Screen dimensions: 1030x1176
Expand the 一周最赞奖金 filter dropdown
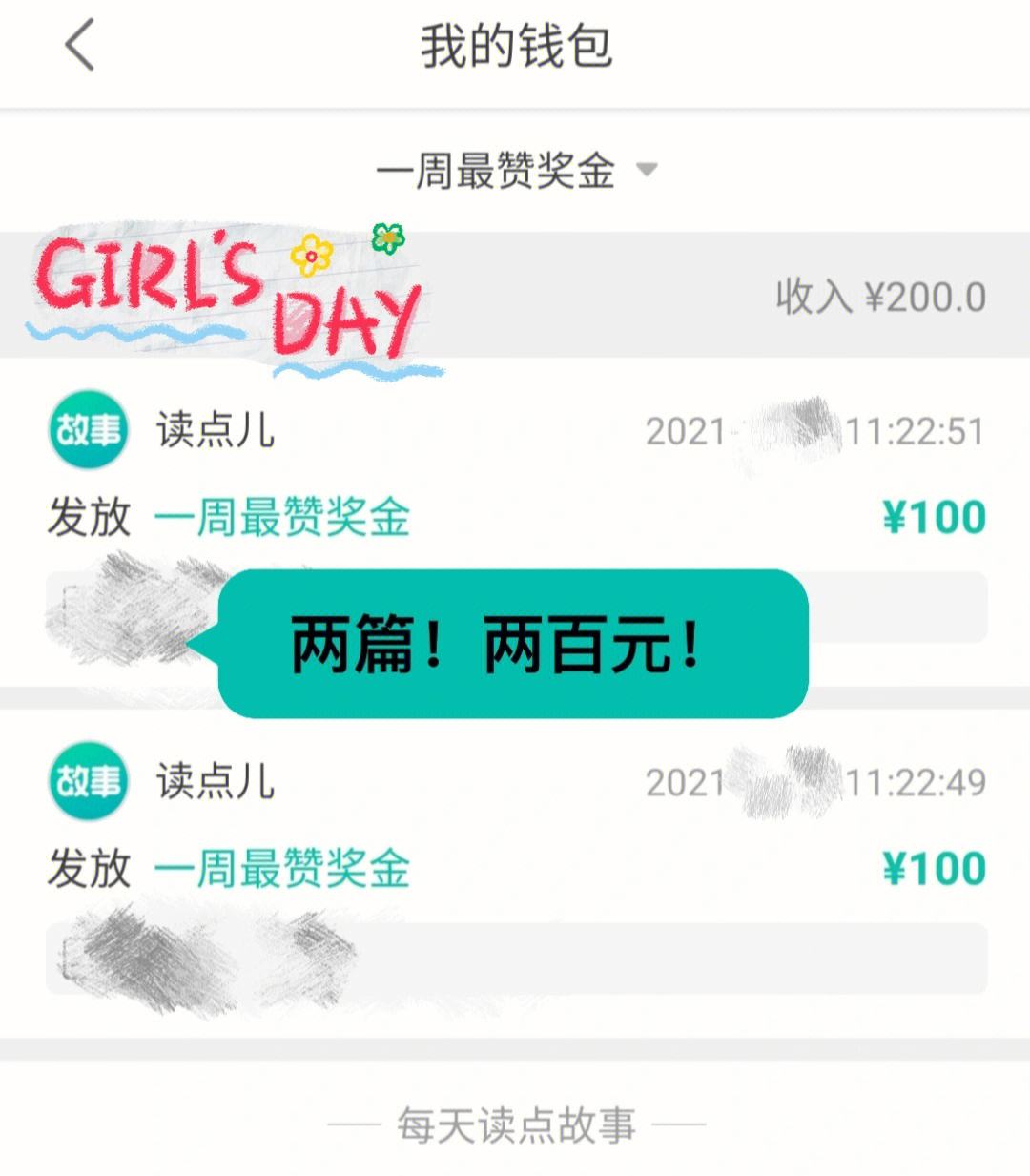point(516,172)
